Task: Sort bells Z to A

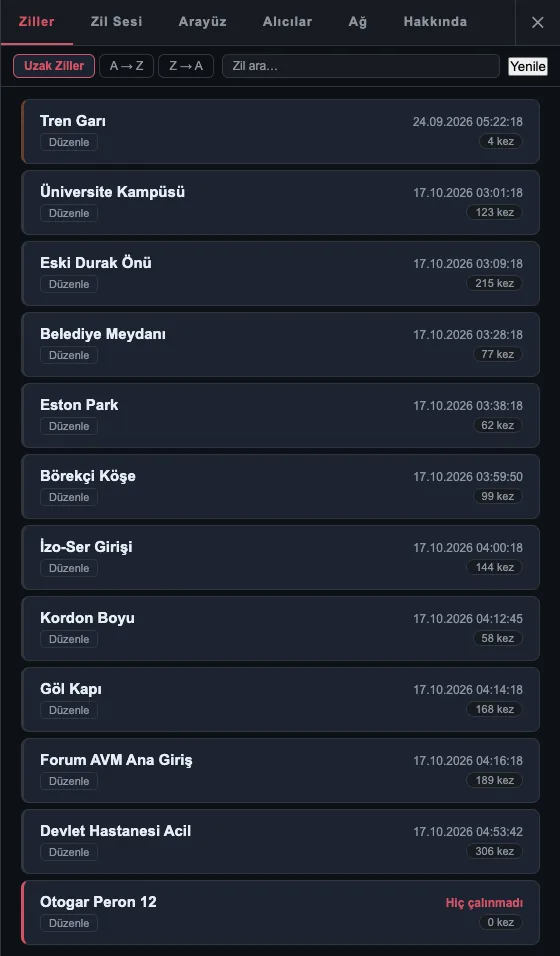Action: (x=186, y=66)
